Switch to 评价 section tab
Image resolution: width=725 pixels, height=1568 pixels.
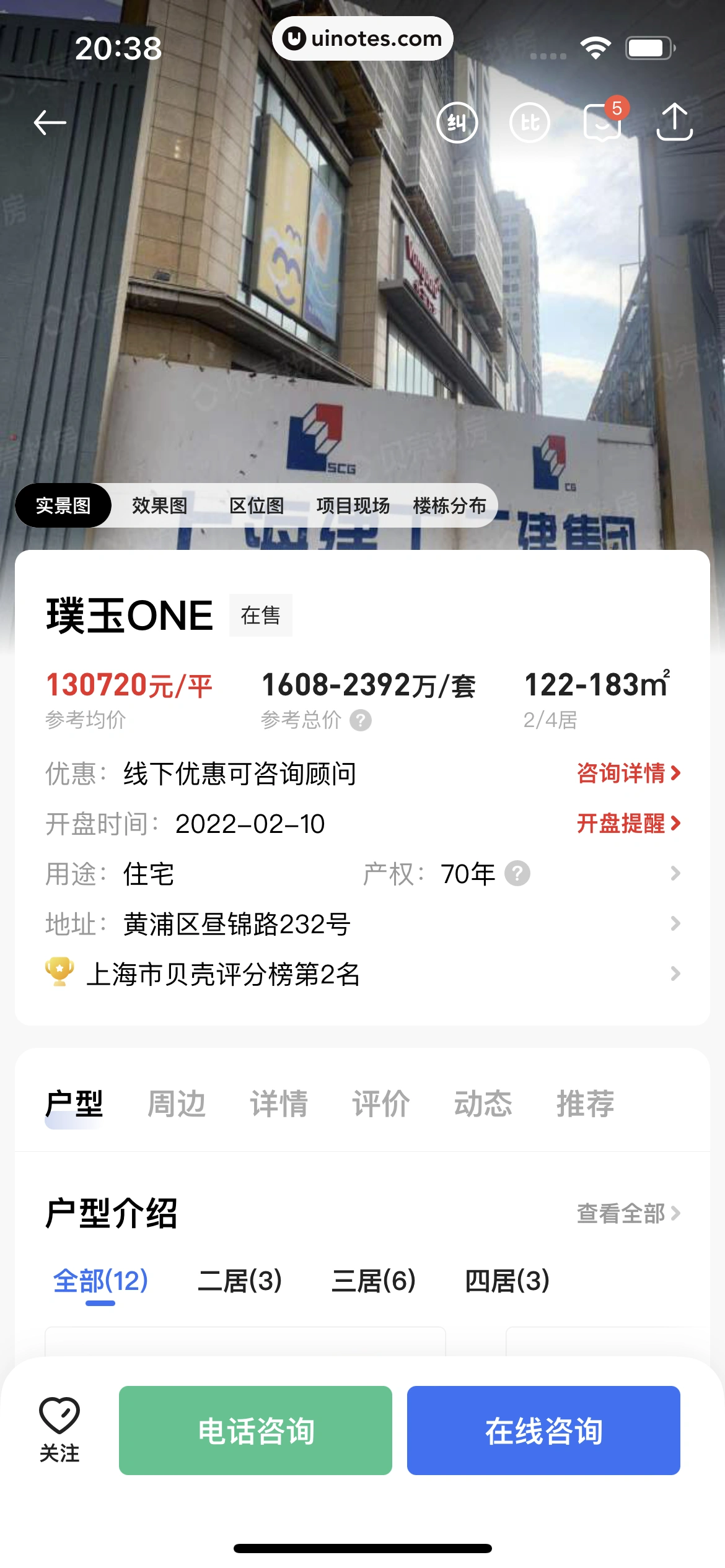(380, 1104)
